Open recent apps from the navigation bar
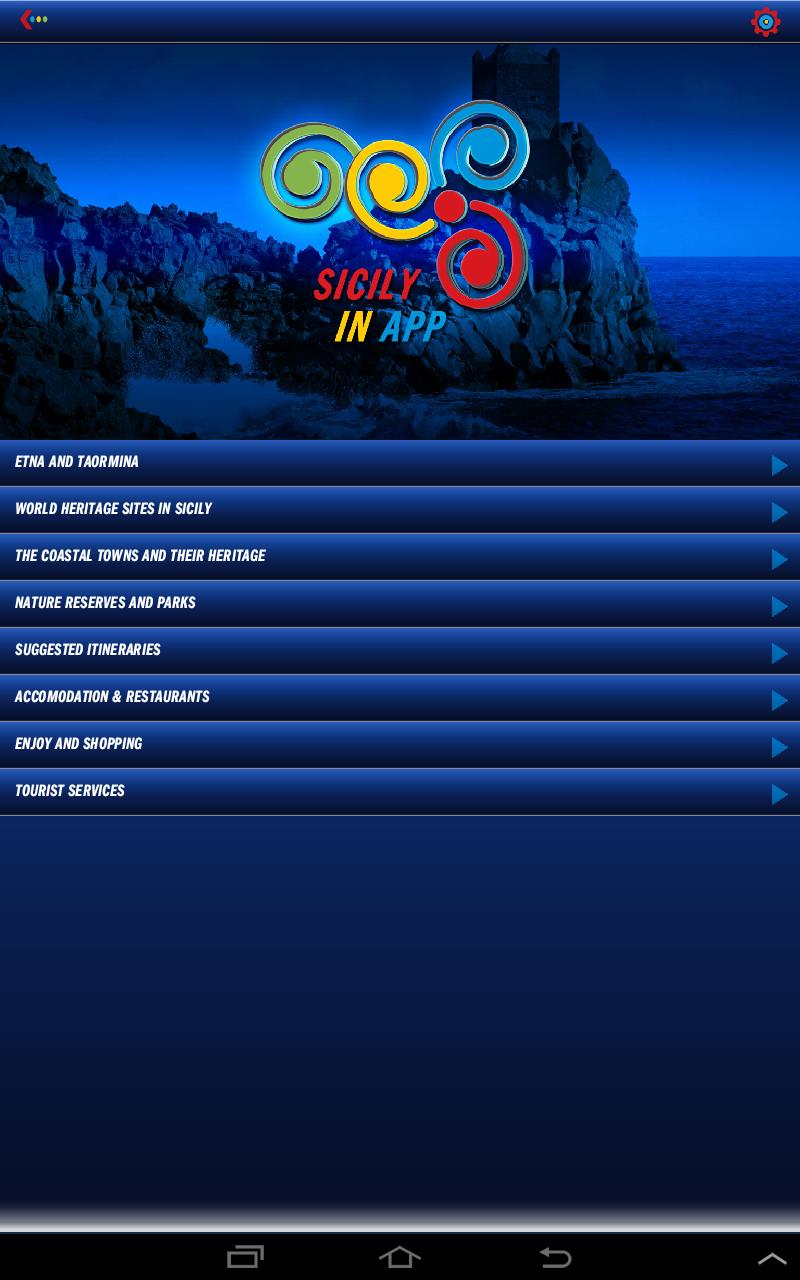This screenshot has height=1280, width=800. tap(245, 1257)
